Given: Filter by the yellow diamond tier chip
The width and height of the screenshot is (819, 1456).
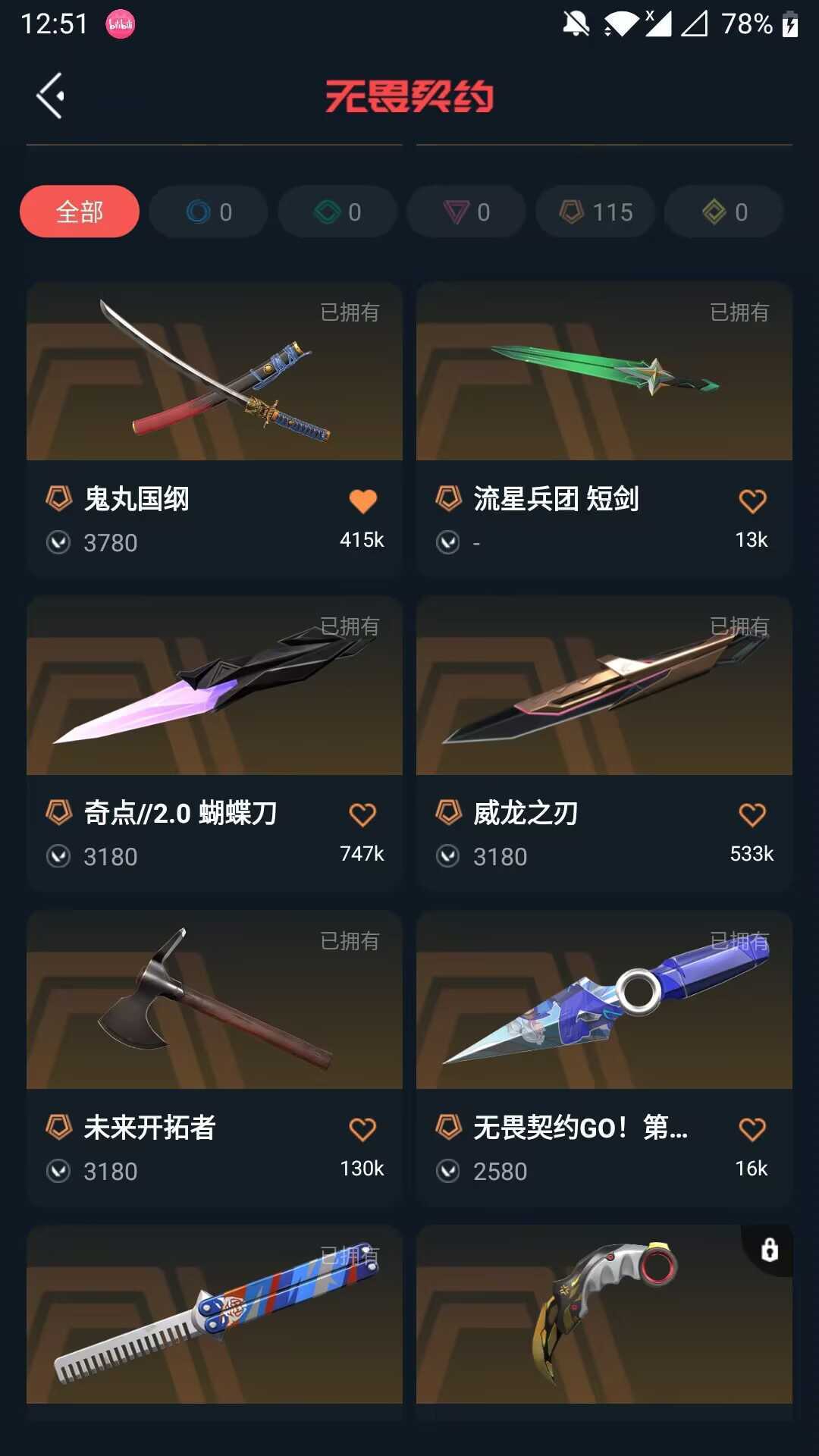Looking at the screenshot, I should tap(724, 212).
